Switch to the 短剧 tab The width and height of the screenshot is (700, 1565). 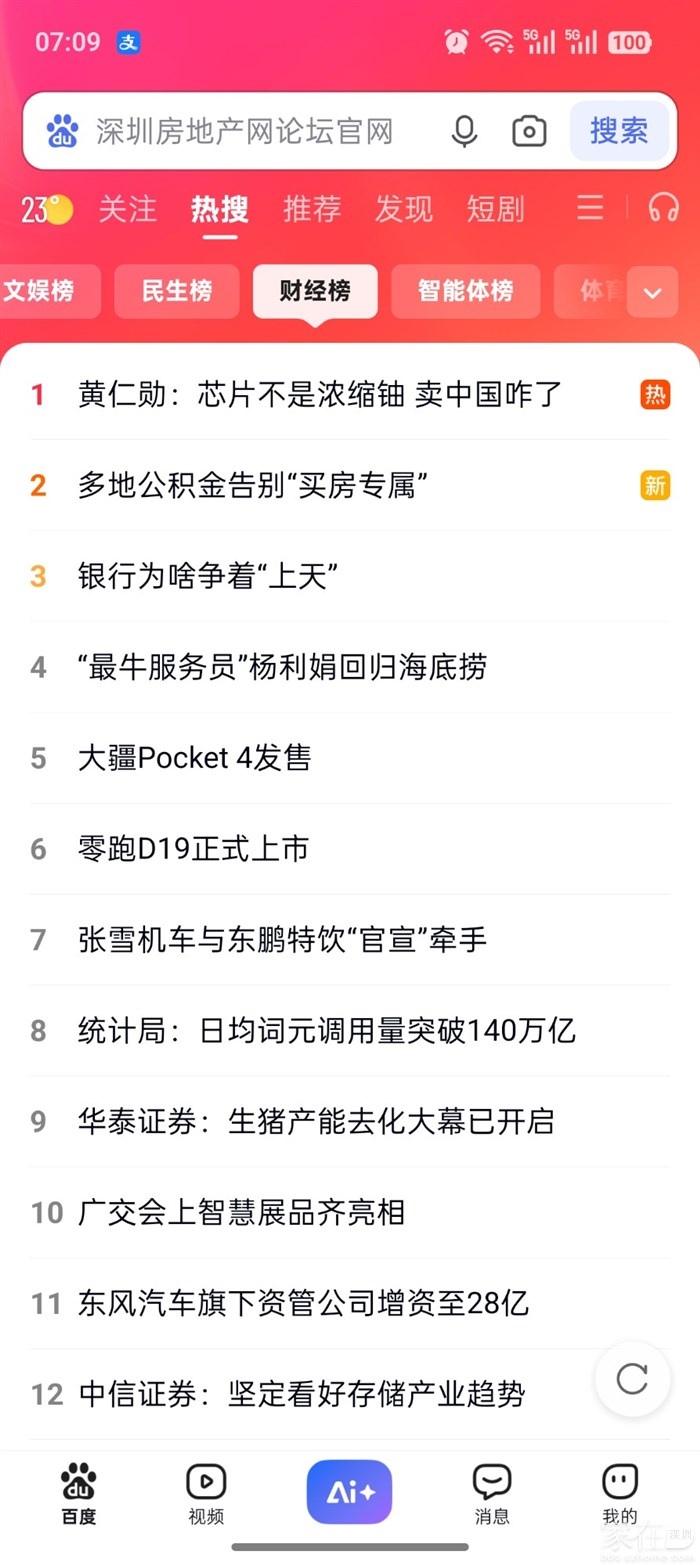495,209
